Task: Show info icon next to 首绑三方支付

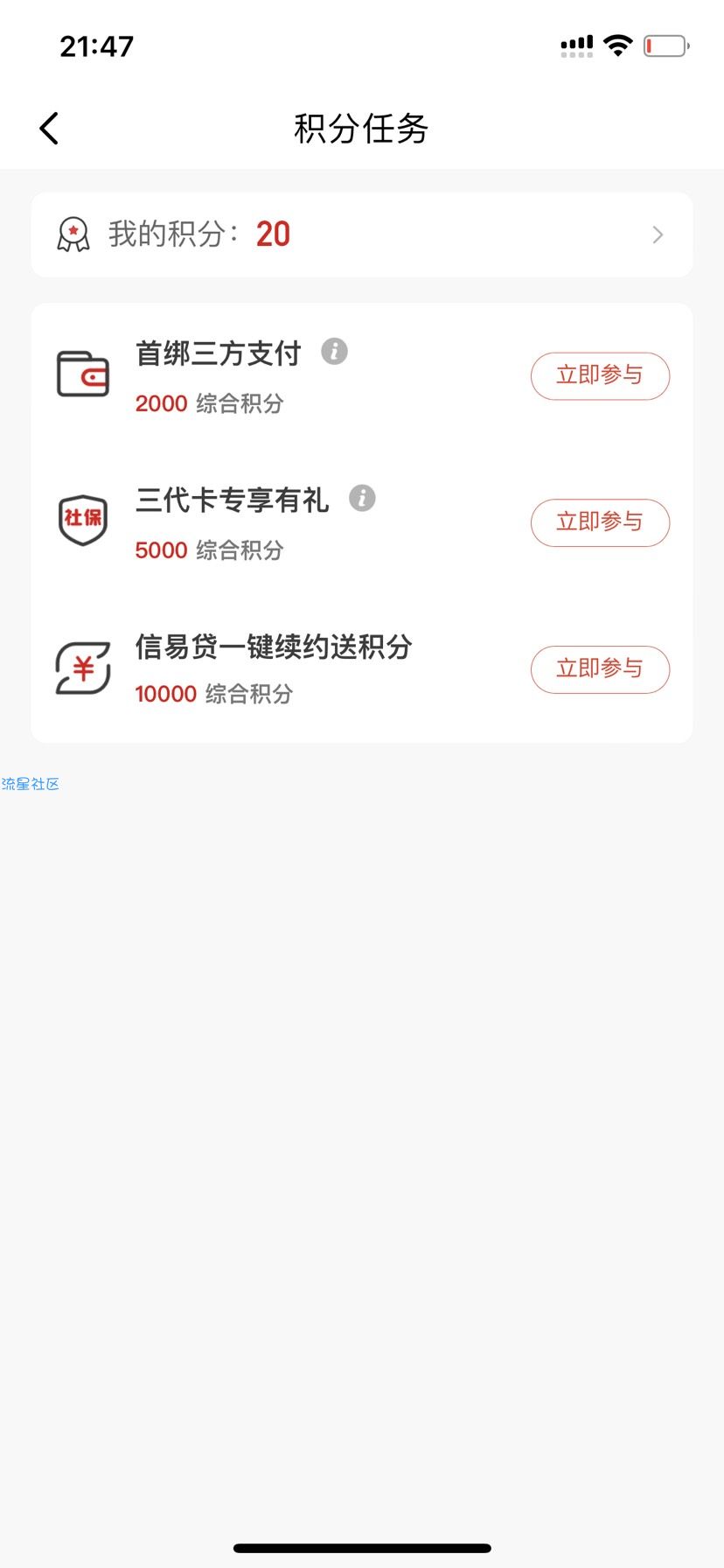Action: (x=334, y=352)
